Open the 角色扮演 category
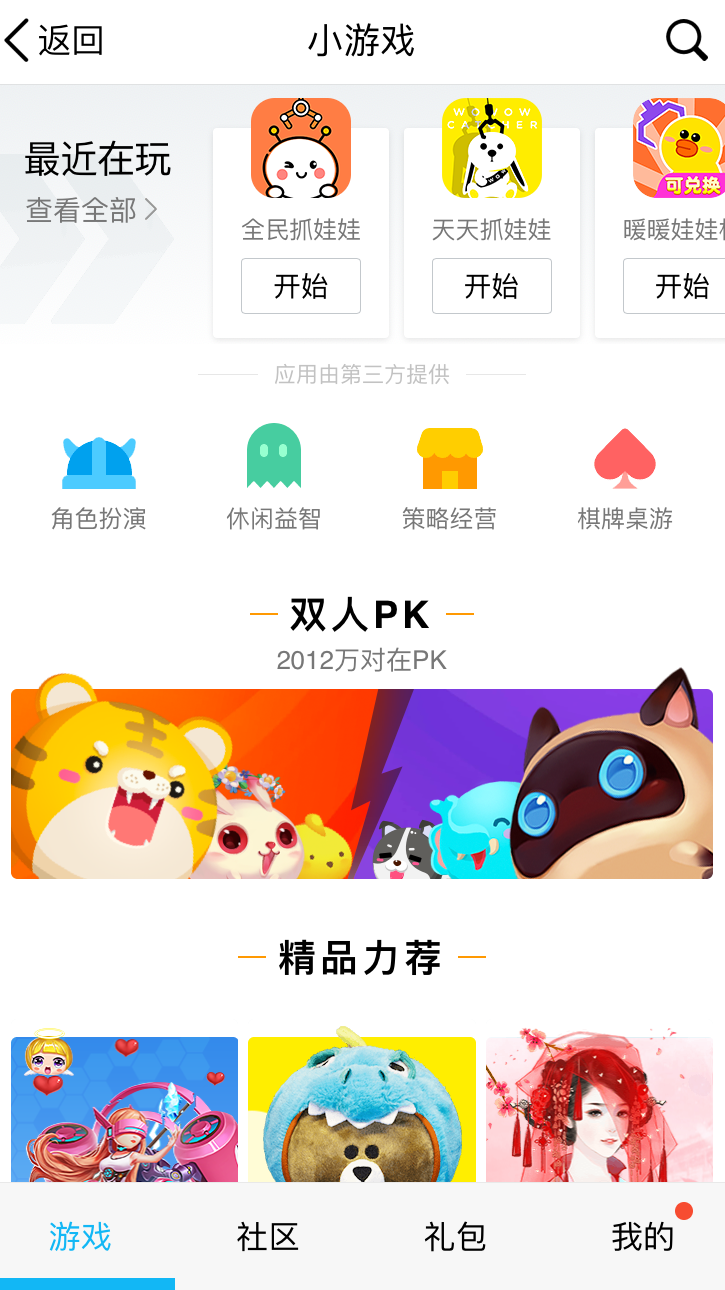Viewport: 725px width, 1290px height. pyautogui.click(x=99, y=476)
